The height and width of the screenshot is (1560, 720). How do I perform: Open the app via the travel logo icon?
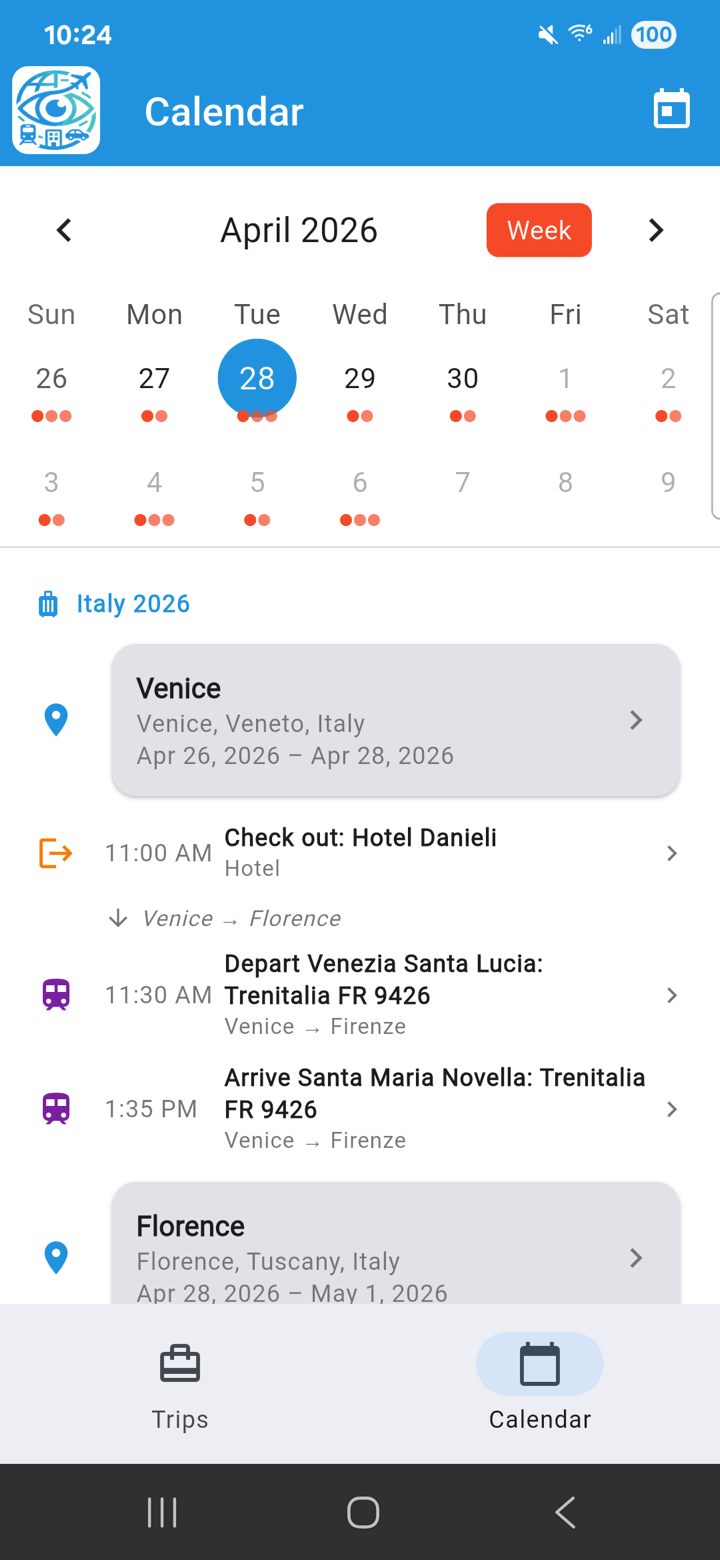[55, 110]
